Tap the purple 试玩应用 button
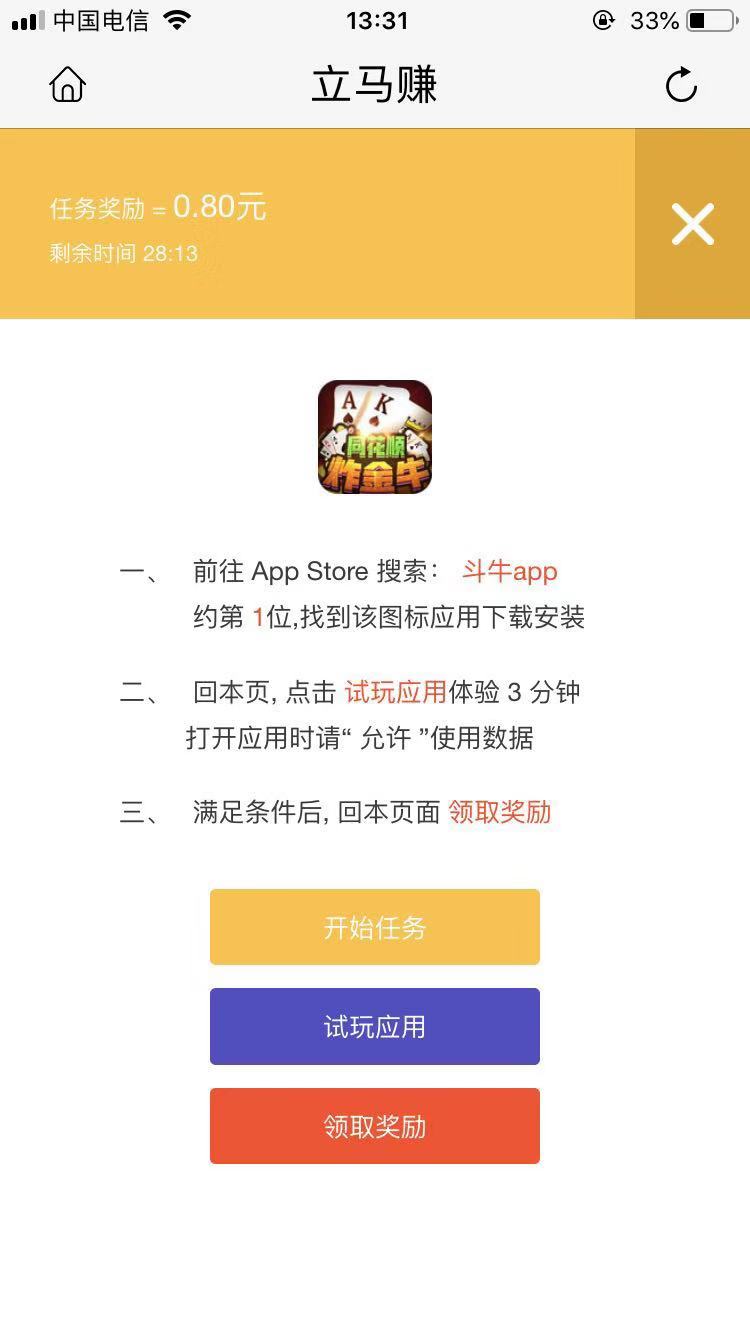 pos(375,1026)
